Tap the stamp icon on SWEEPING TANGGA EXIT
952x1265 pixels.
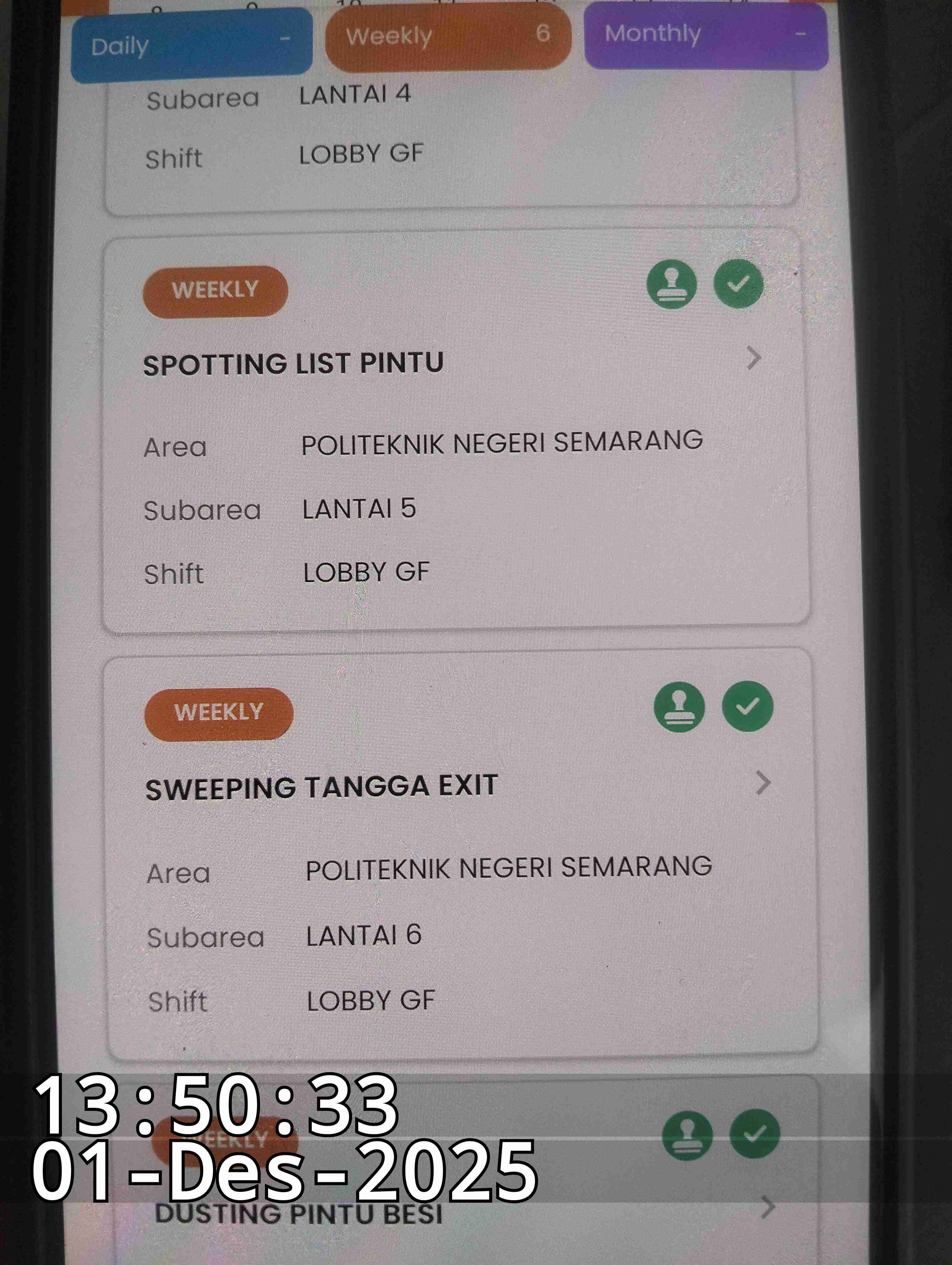point(679,708)
